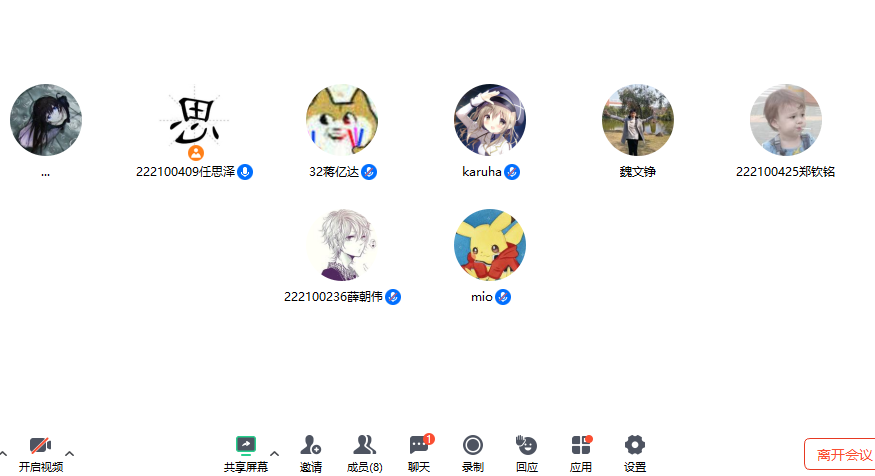This screenshot has height=476, width=875.
Task: Turn on video with 开启视频
Action: [x=40, y=452]
